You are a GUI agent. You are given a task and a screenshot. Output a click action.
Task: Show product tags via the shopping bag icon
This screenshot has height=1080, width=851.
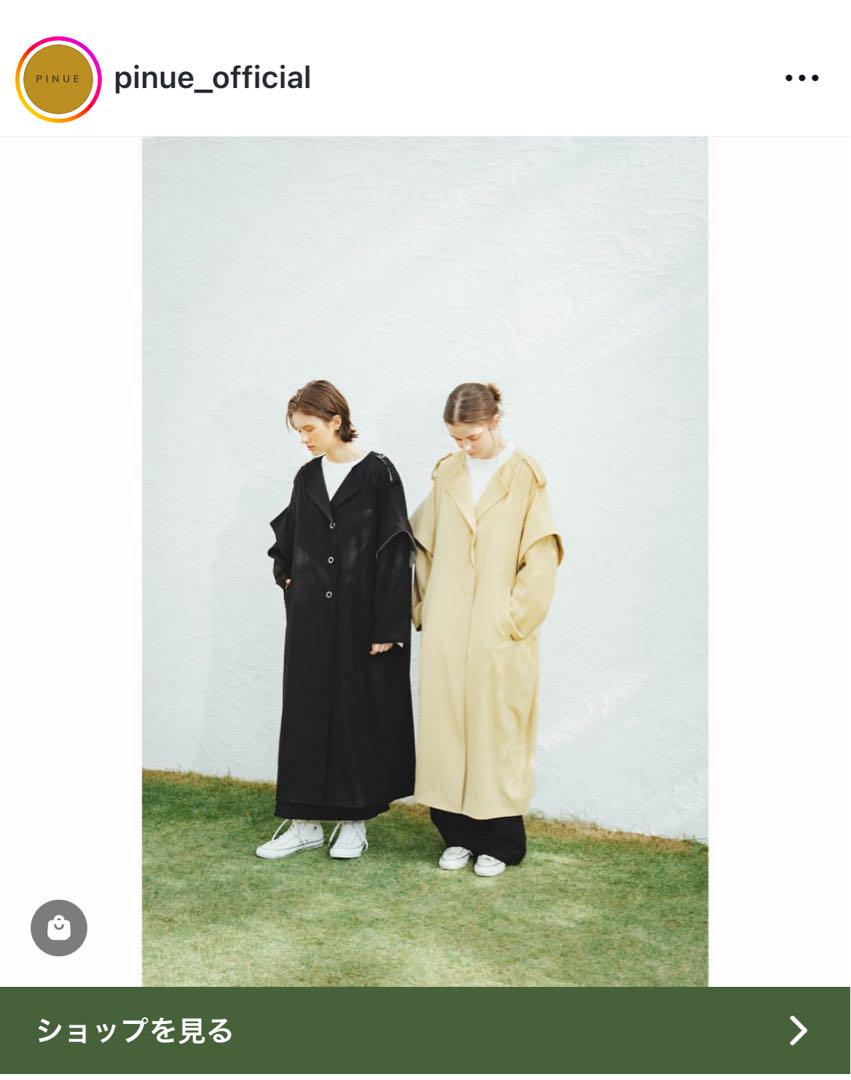pos(59,928)
